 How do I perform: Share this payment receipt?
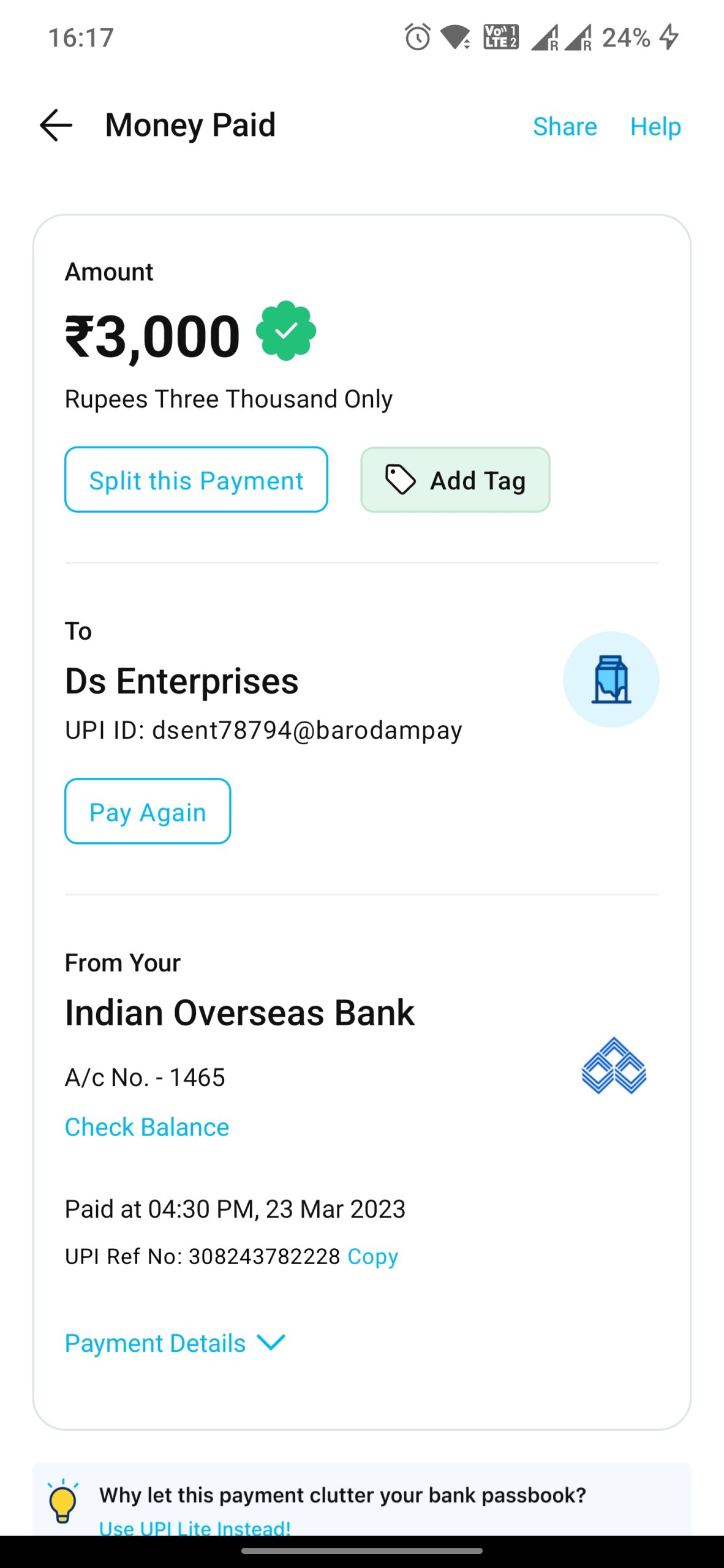pyautogui.click(x=565, y=127)
